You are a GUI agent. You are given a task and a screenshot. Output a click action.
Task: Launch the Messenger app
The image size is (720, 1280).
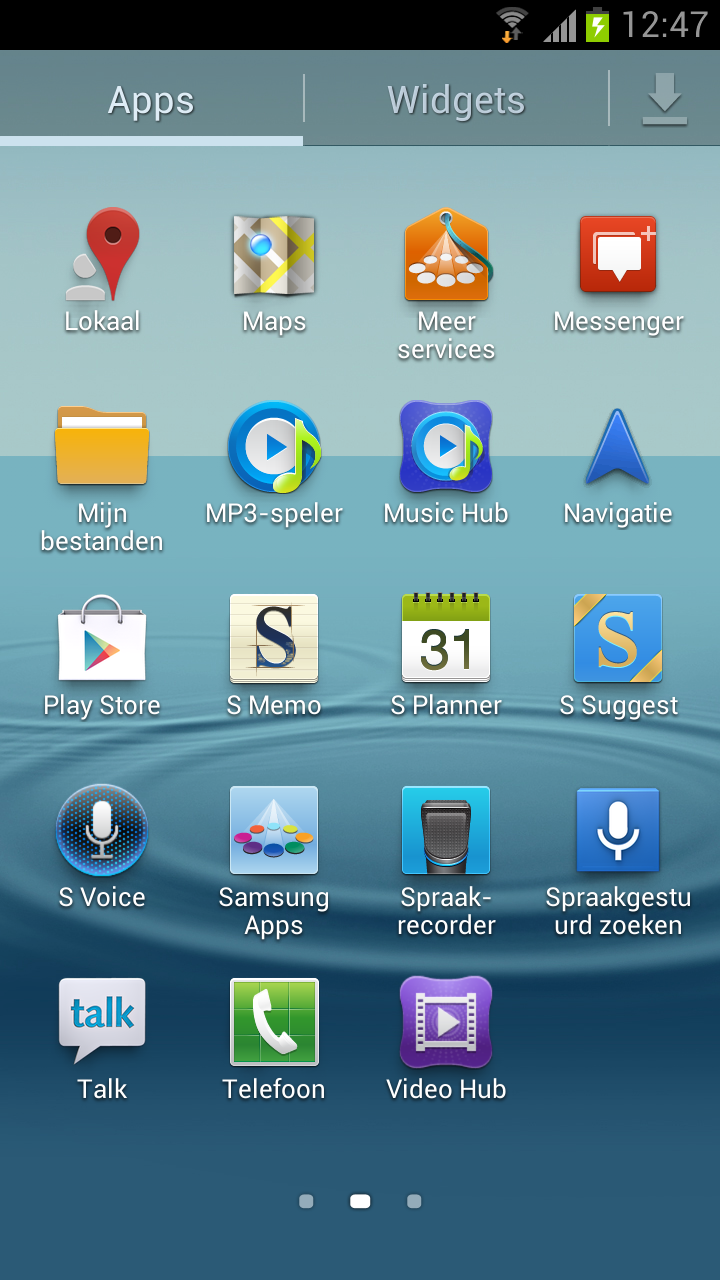618,255
